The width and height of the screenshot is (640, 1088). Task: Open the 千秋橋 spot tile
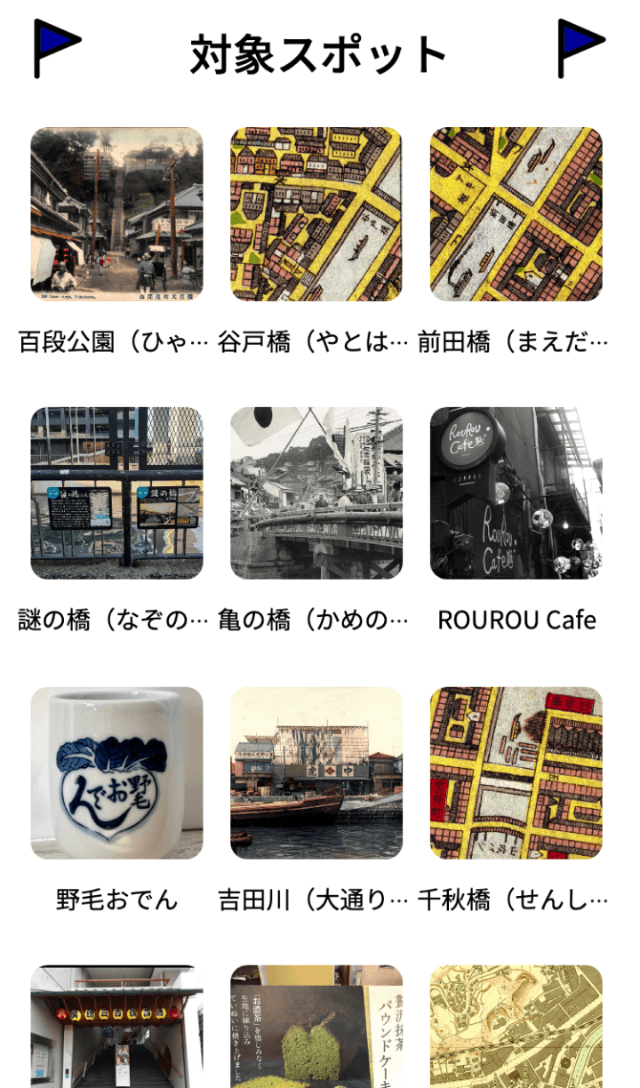pos(516,773)
